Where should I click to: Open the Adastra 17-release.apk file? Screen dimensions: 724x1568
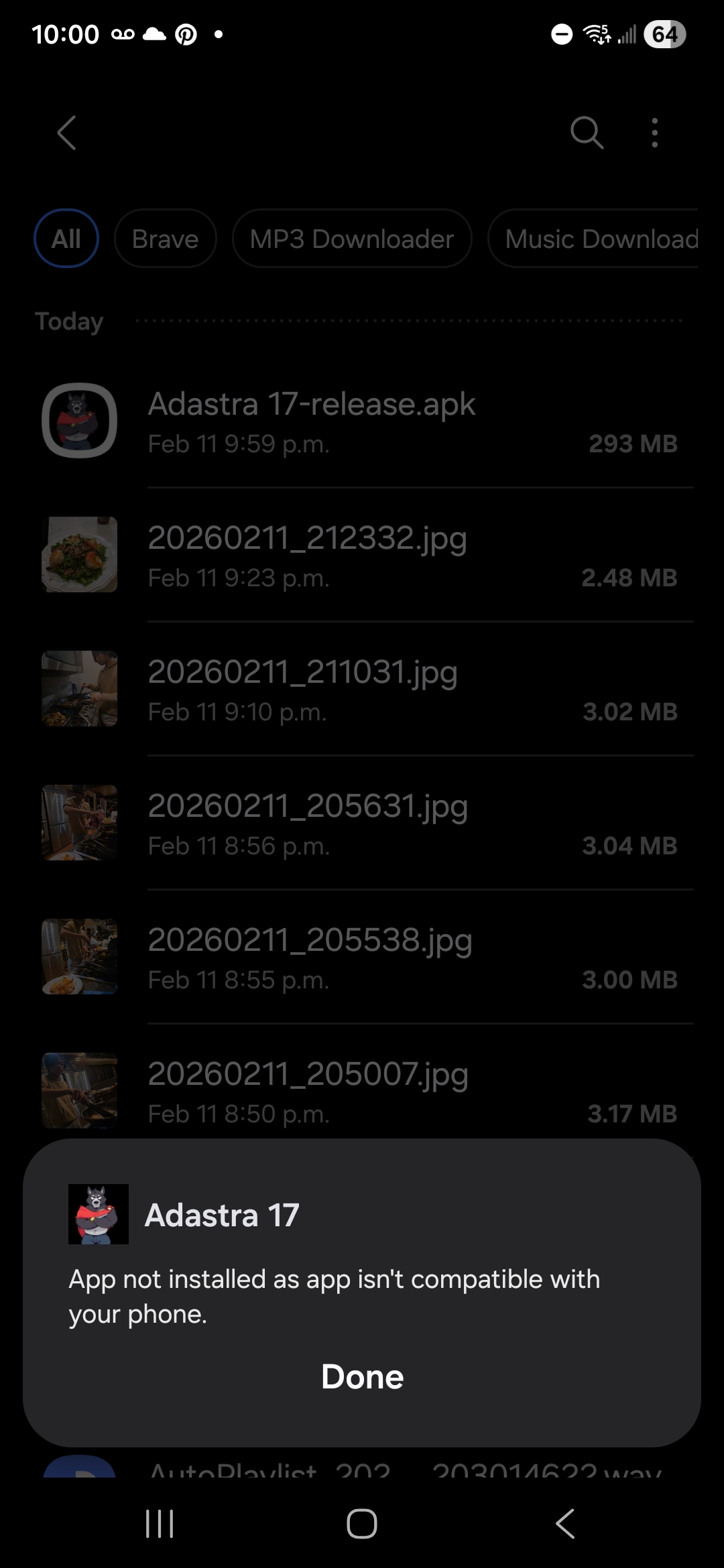click(362, 421)
